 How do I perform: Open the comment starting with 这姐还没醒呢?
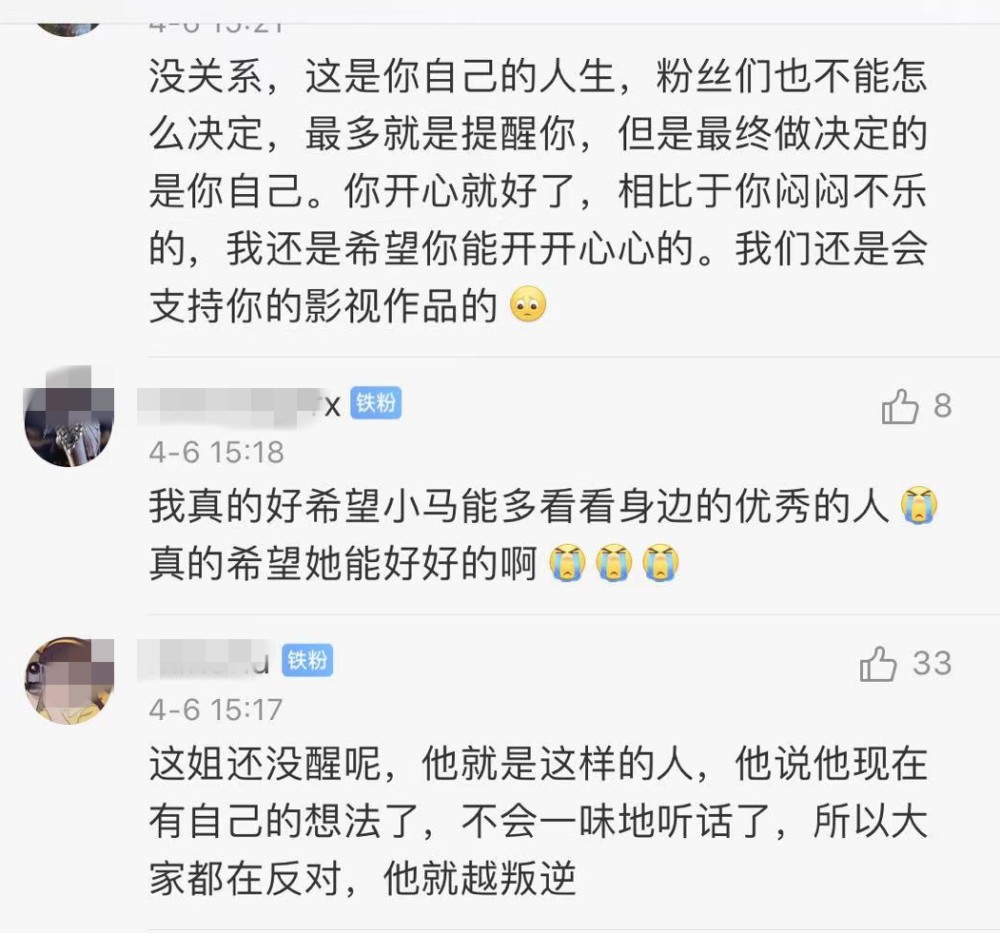click(x=538, y=821)
